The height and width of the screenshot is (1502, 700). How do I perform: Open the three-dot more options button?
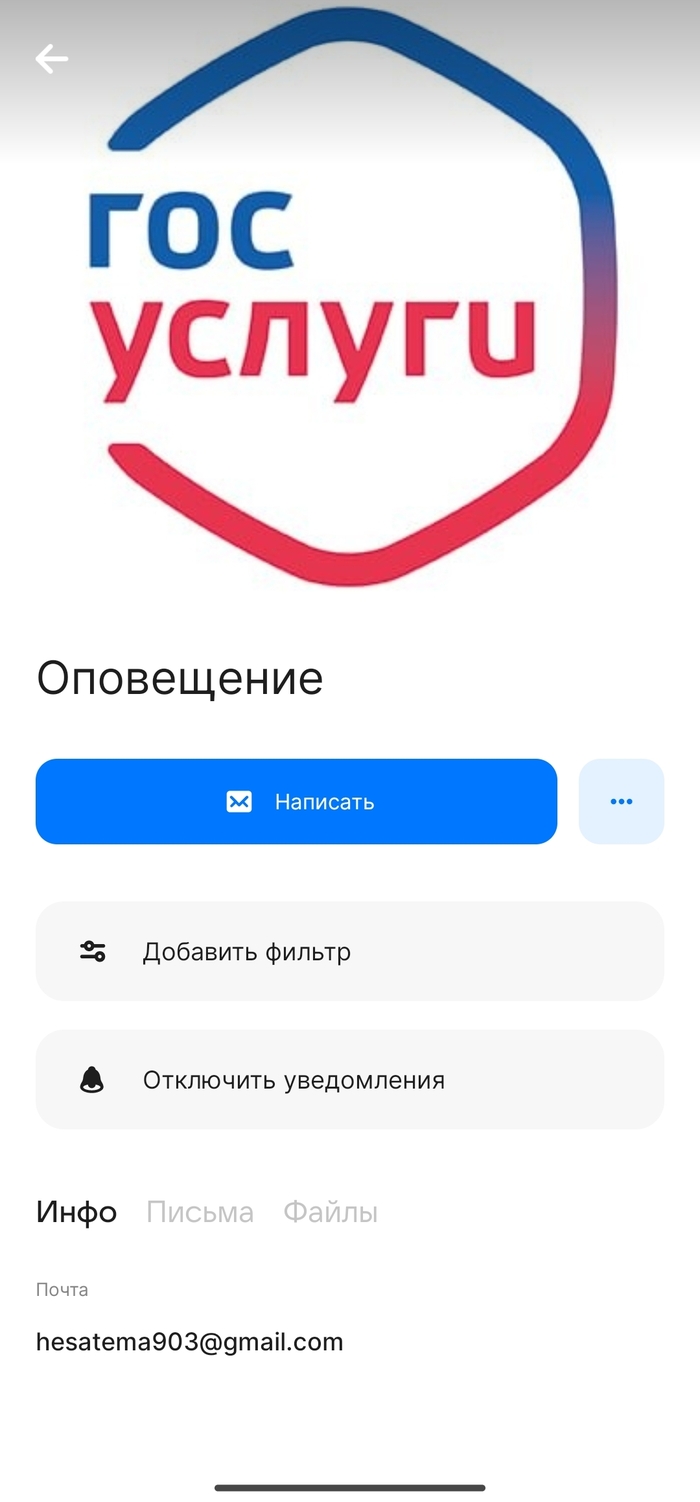[621, 801]
